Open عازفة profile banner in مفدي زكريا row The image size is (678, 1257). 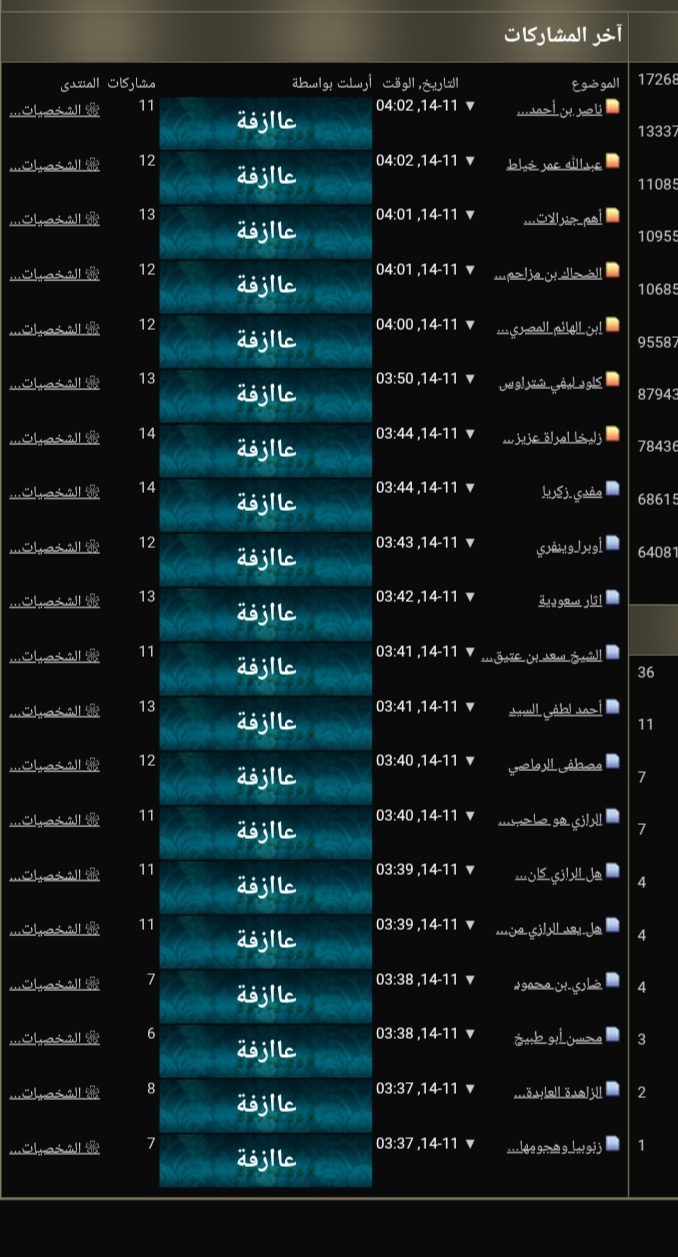(x=266, y=504)
